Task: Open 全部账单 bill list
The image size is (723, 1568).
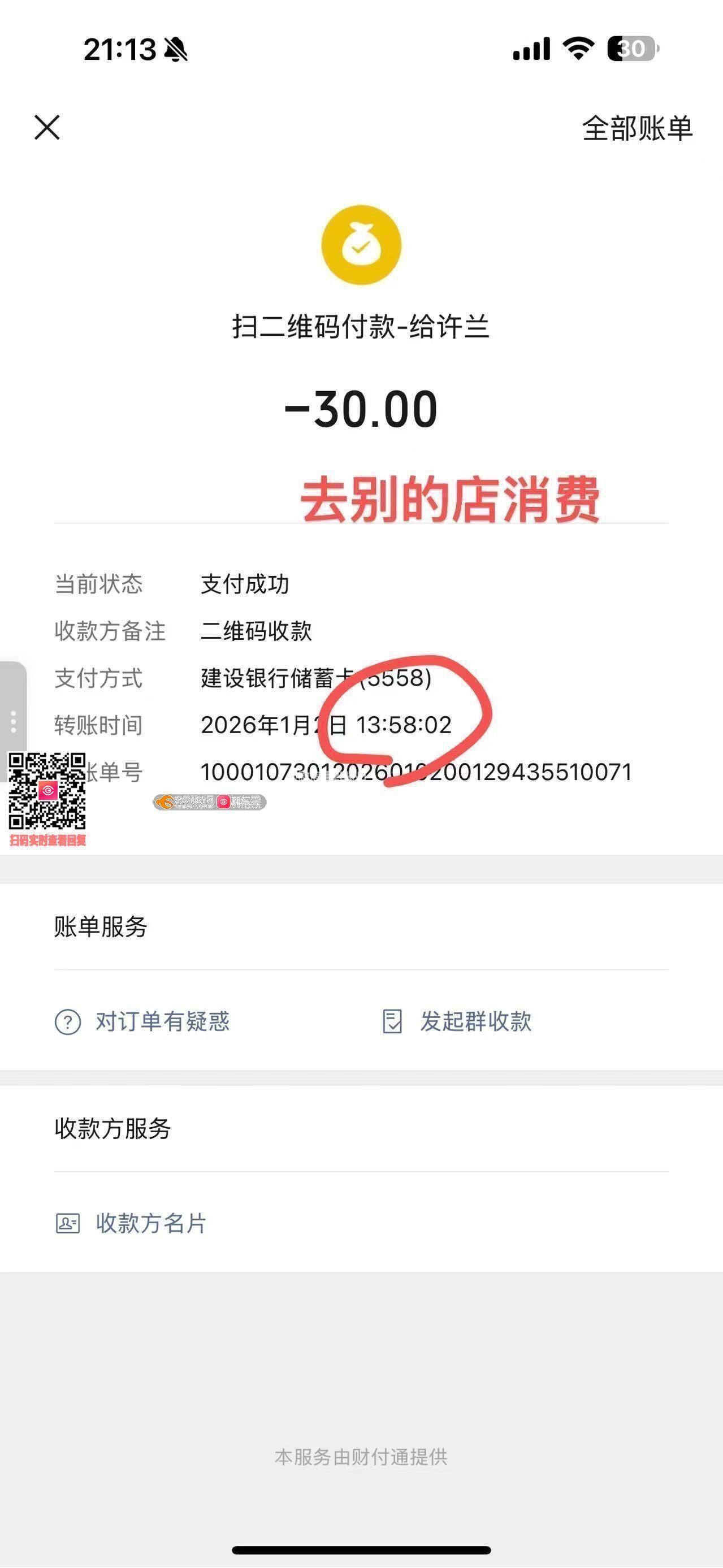Action: coord(637,128)
